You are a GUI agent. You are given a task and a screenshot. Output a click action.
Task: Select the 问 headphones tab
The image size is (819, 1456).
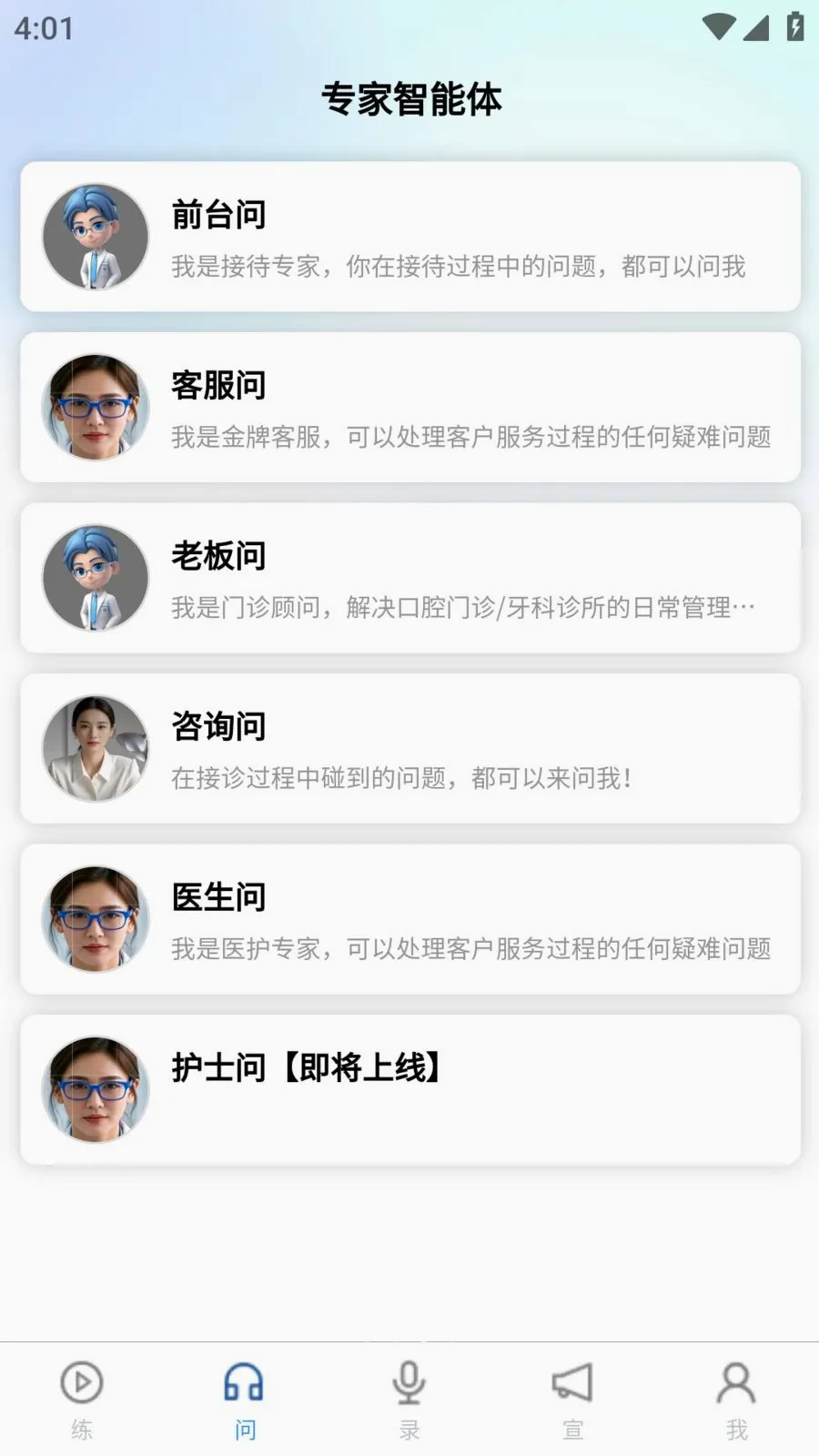tap(245, 1400)
